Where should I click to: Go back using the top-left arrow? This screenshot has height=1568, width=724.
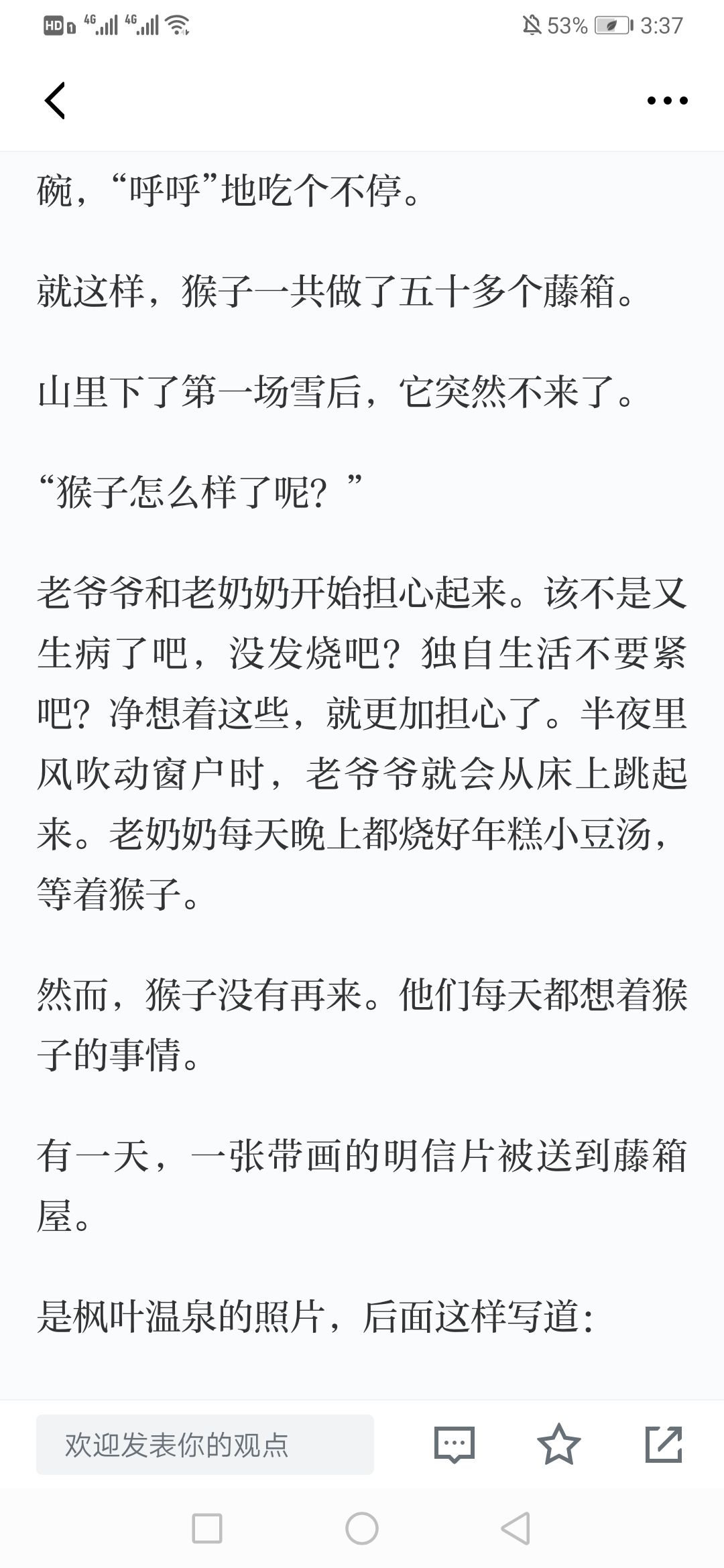55,101
